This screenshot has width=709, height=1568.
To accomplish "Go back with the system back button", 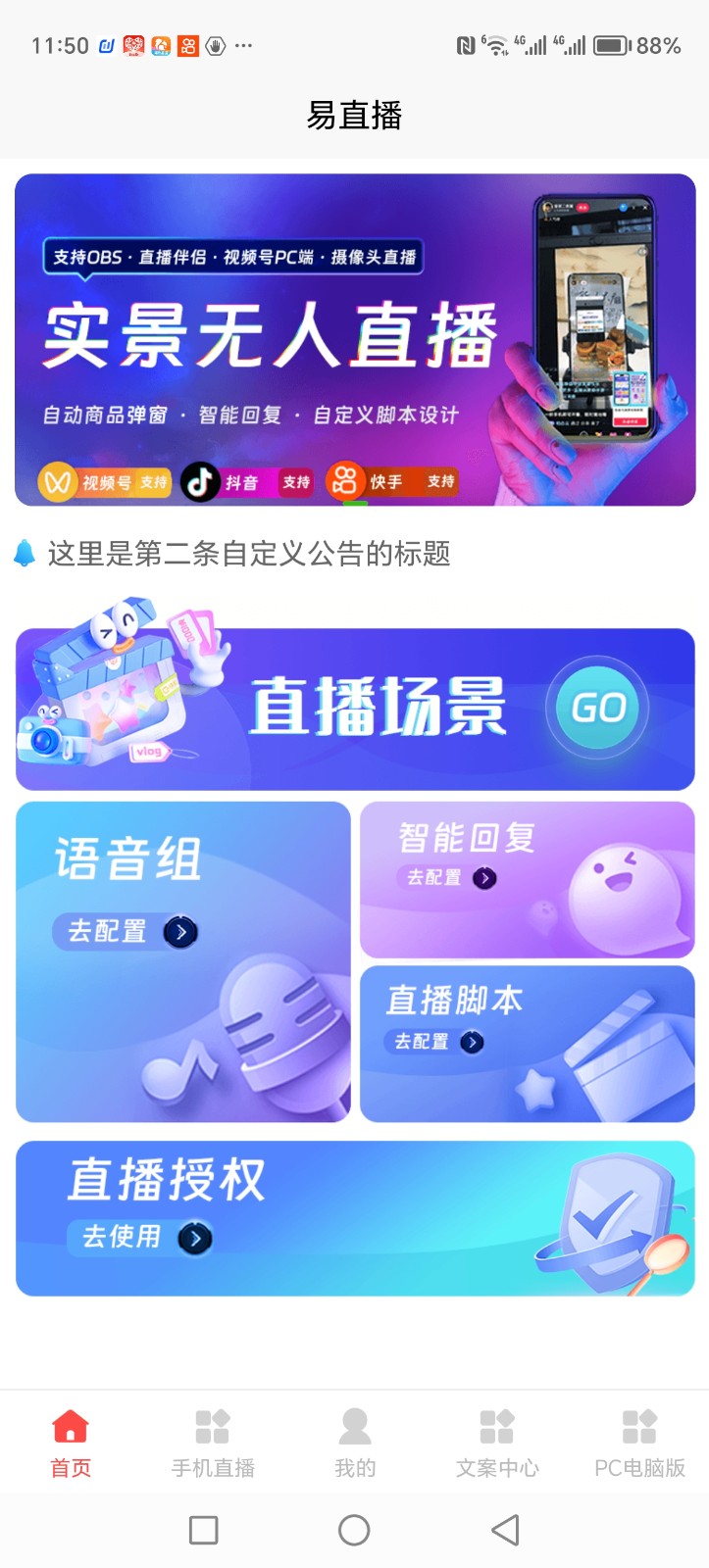I will pos(505,1530).
